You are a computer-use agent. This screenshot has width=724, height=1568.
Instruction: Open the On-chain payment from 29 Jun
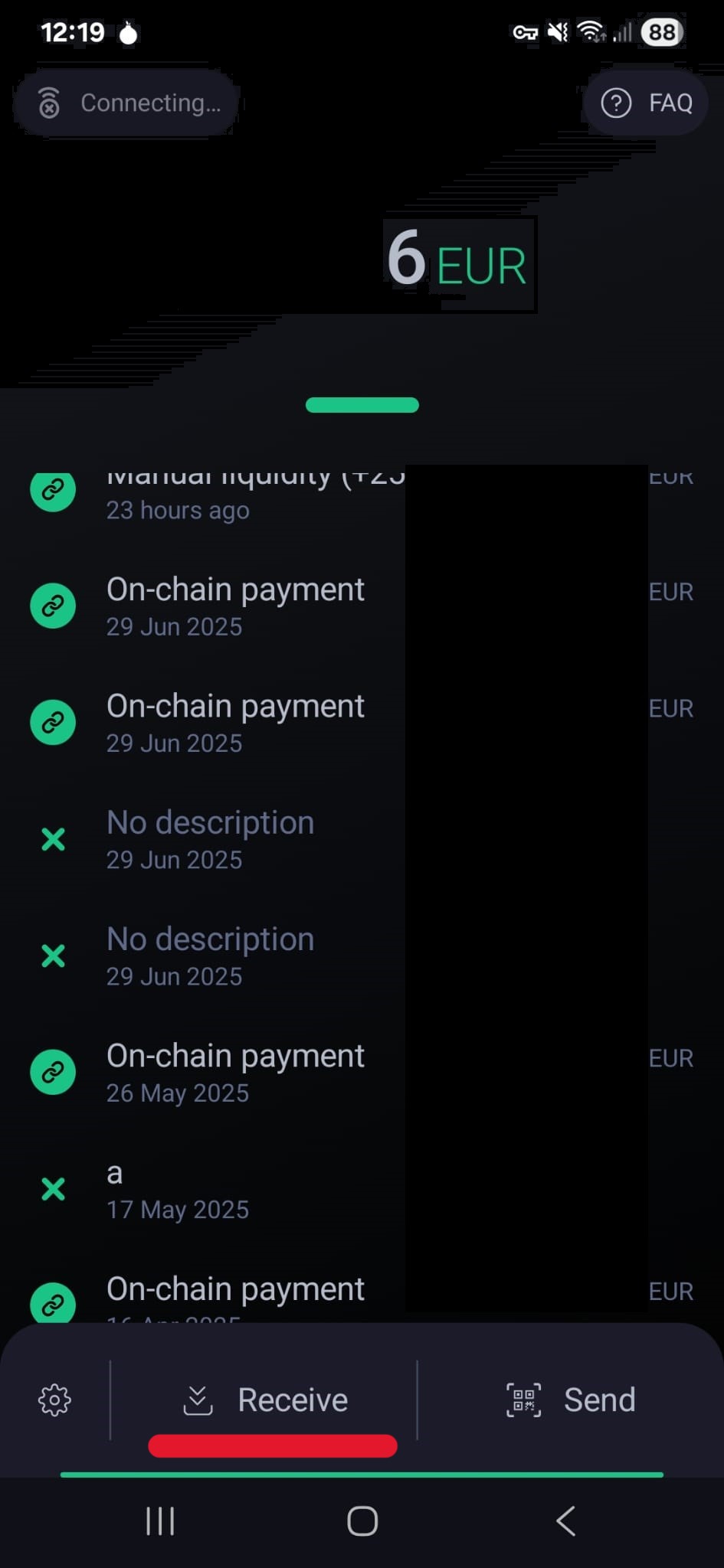[235, 605]
